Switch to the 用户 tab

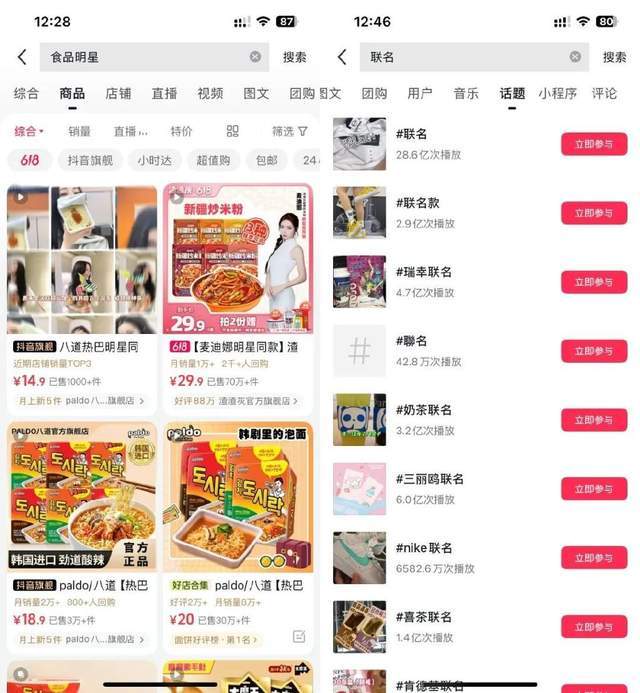click(x=420, y=94)
